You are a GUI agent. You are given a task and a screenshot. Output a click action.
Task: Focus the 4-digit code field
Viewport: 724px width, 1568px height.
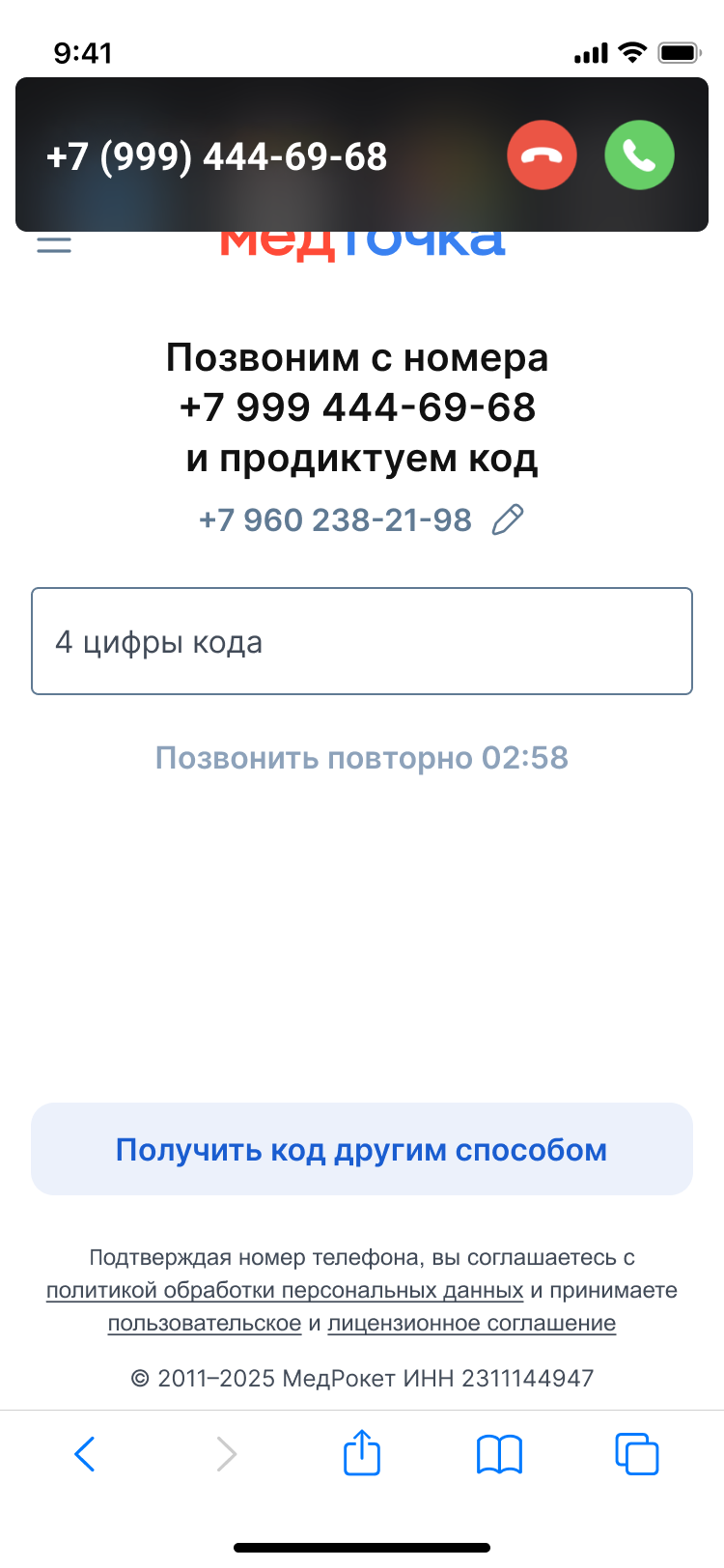[x=362, y=641]
